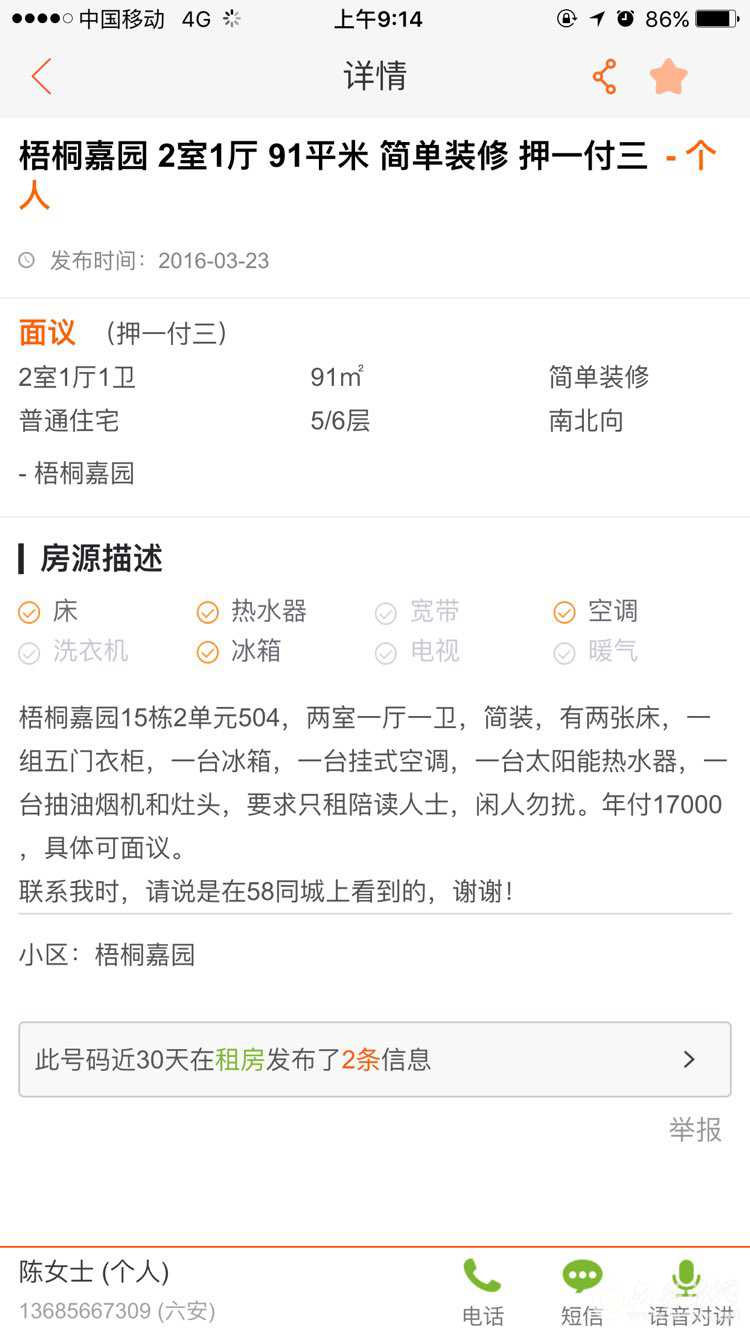Start 语音对讲 voice intercom
750x1333 pixels.
coord(689,1291)
